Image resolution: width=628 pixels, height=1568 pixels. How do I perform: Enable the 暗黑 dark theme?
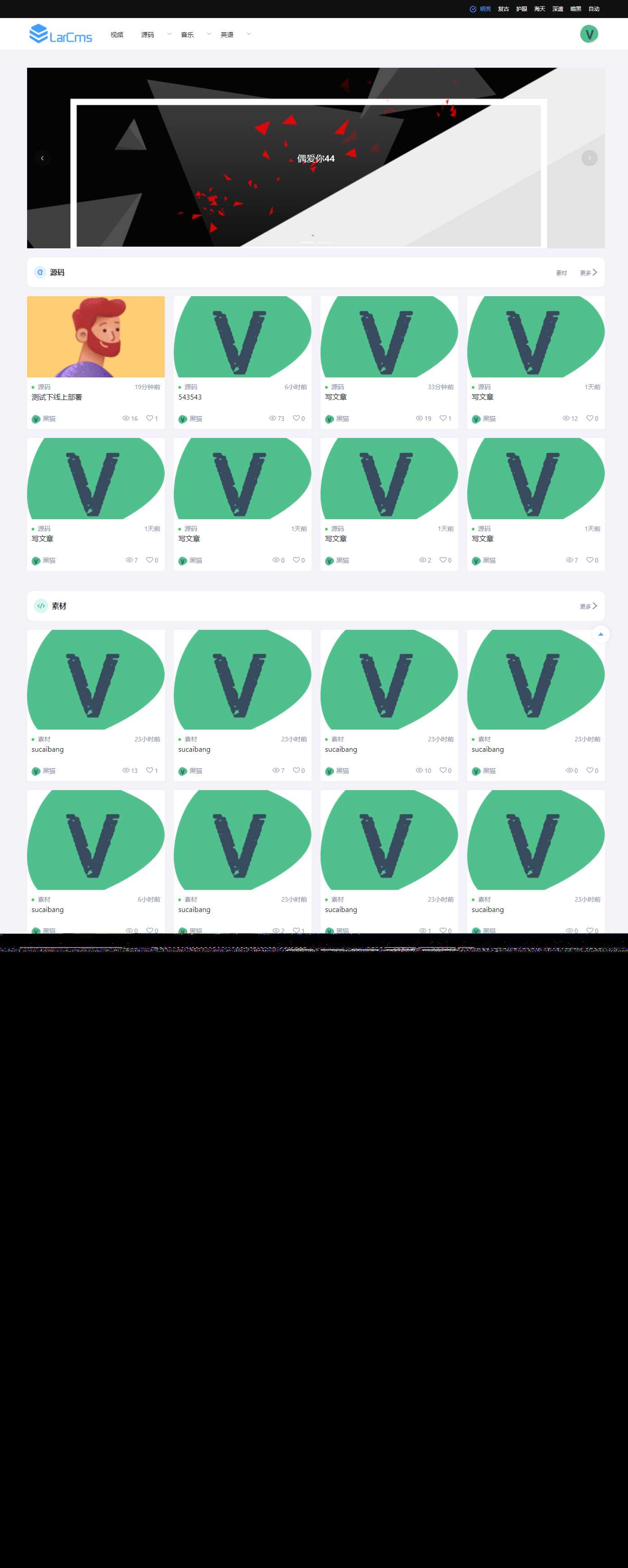tap(575, 9)
